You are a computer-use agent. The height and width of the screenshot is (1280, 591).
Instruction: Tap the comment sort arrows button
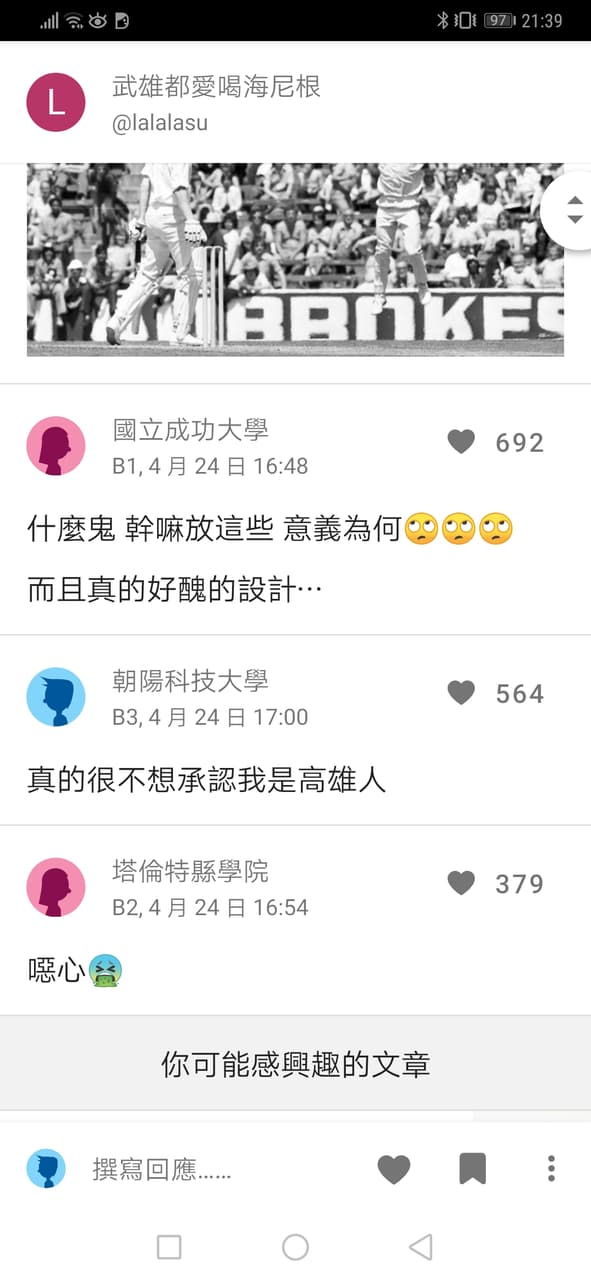tap(574, 210)
